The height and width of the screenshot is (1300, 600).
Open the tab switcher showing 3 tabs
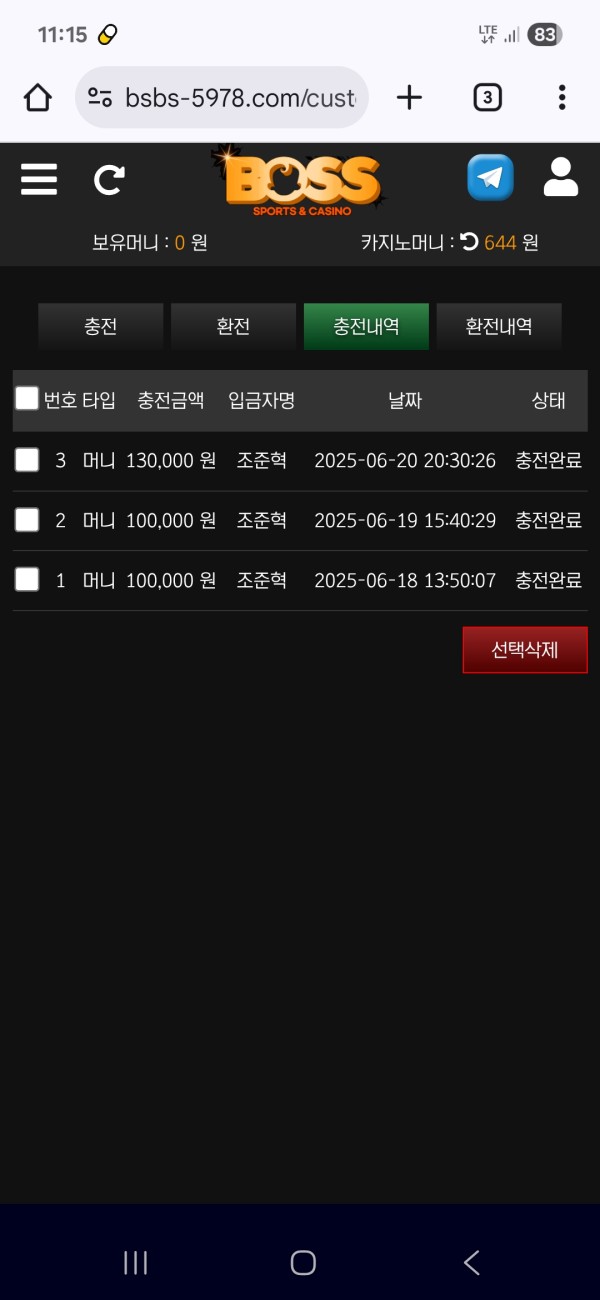click(x=487, y=97)
